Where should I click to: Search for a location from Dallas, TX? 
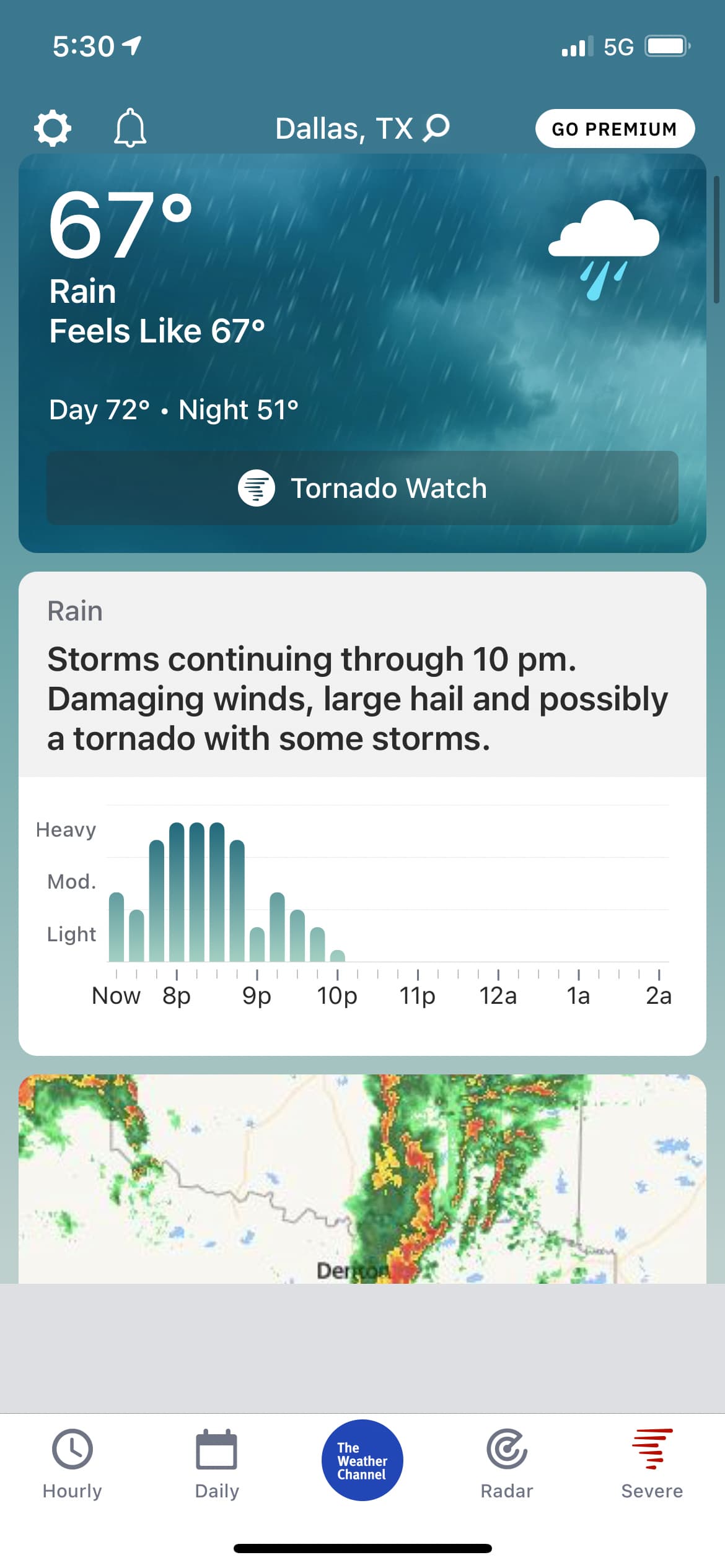pyautogui.click(x=362, y=128)
